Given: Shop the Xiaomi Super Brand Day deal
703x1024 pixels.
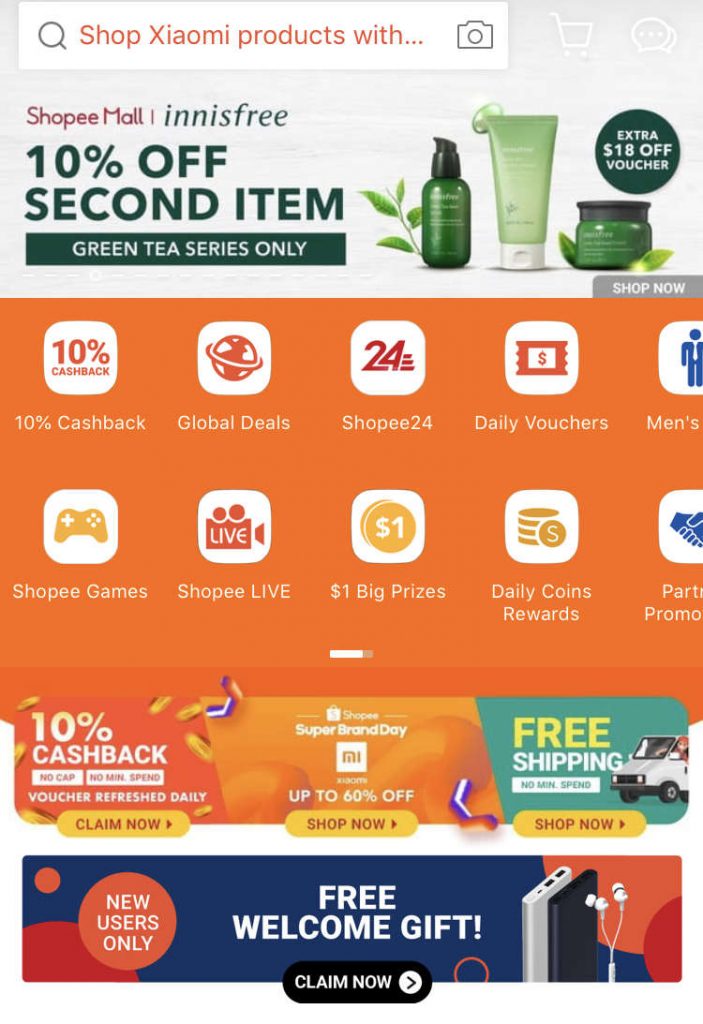Looking at the screenshot, I should tap(351, 825).
